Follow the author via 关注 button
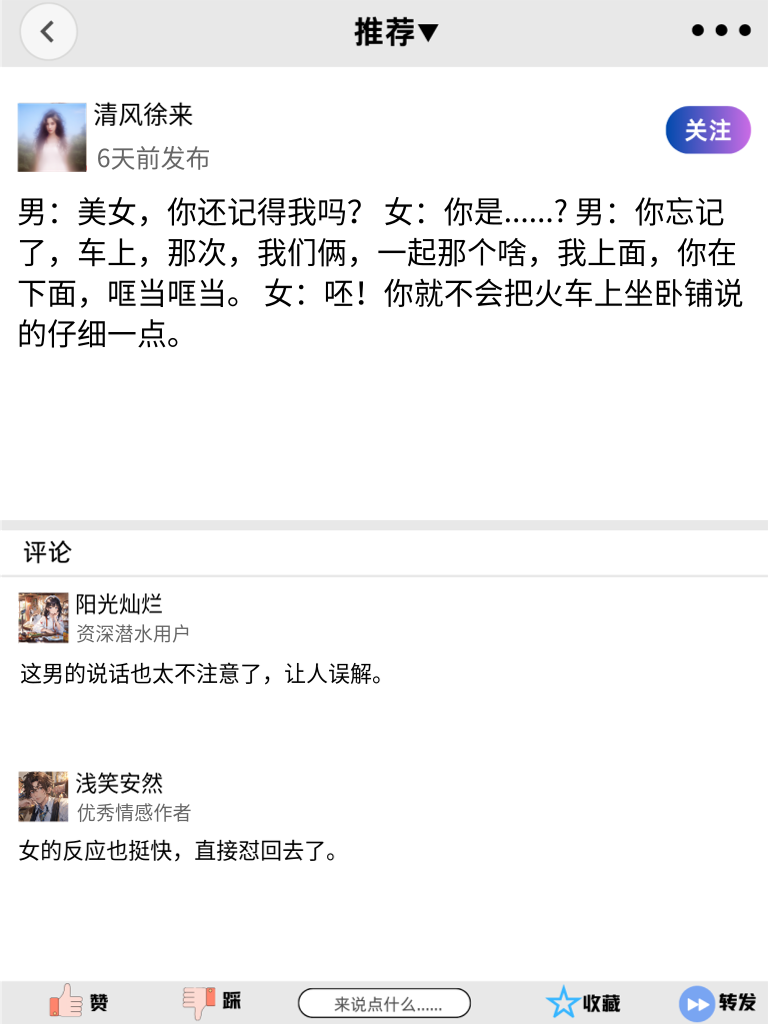 point(707,130)
